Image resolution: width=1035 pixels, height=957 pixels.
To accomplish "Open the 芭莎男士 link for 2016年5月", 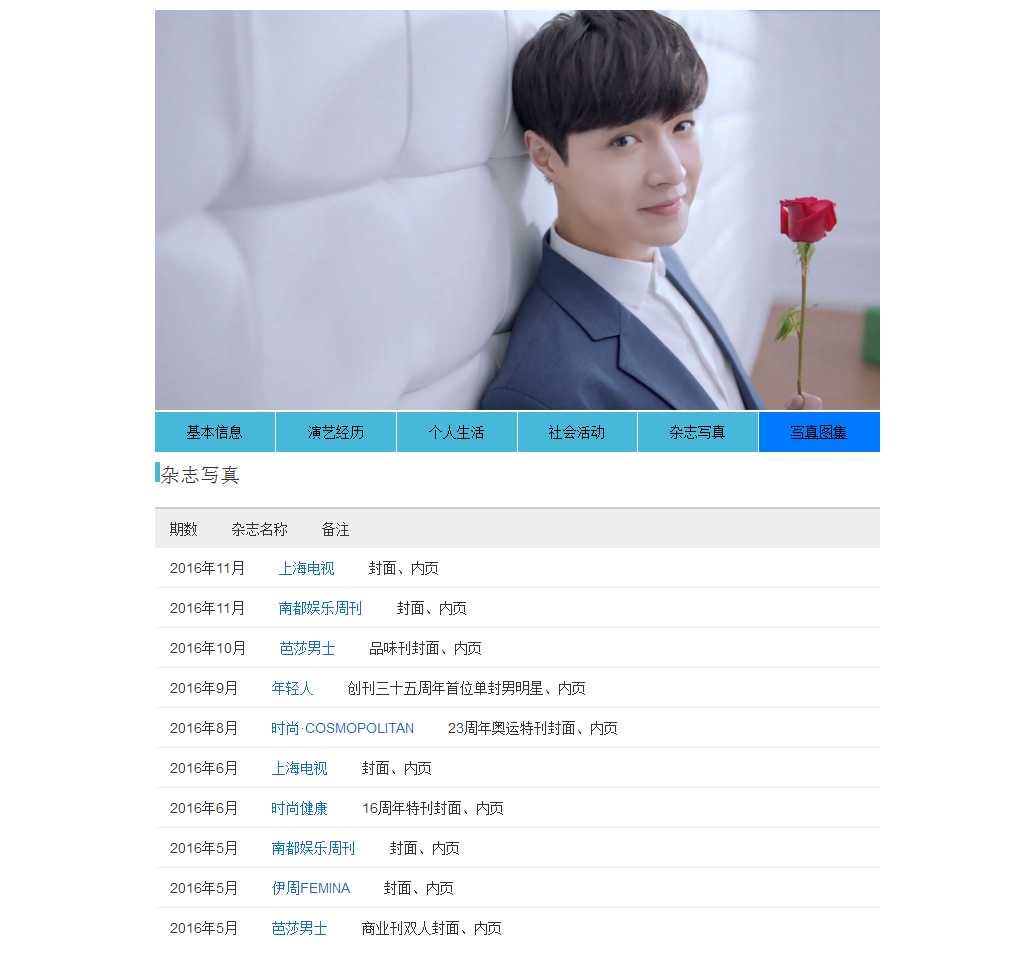I will pyautogui.click(x=299, y=928).
